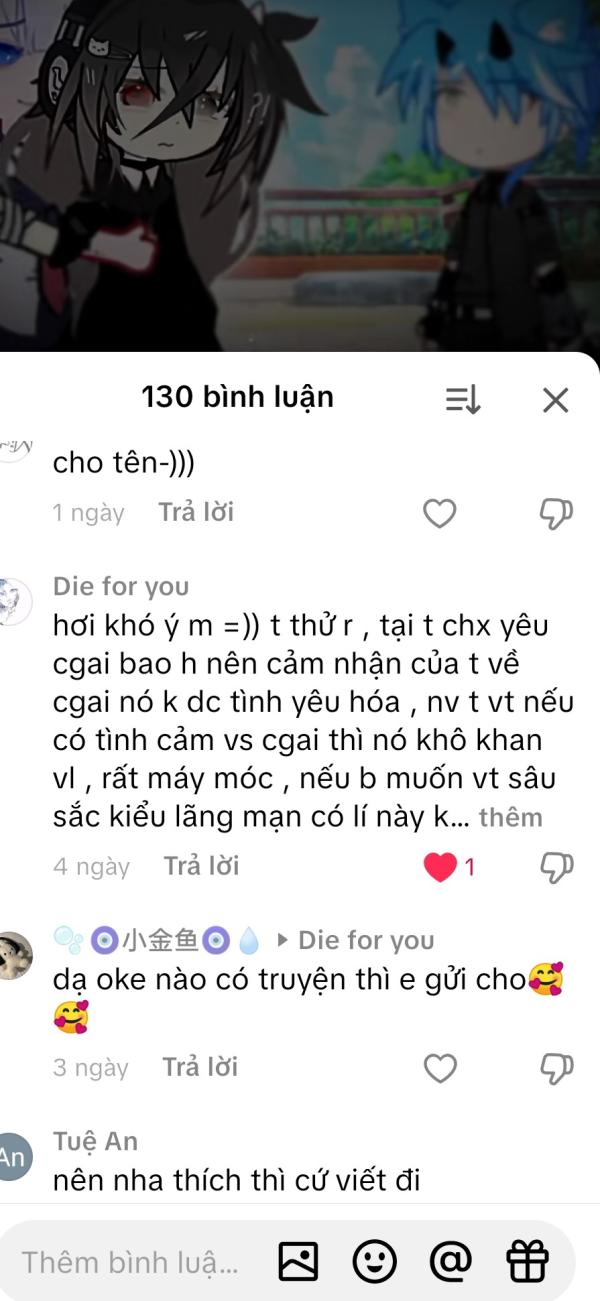The width and height of the screenshot is (600, 1301).
Task: Dislike the "dạ oke" reply comment
Action: click(556, 1068)
